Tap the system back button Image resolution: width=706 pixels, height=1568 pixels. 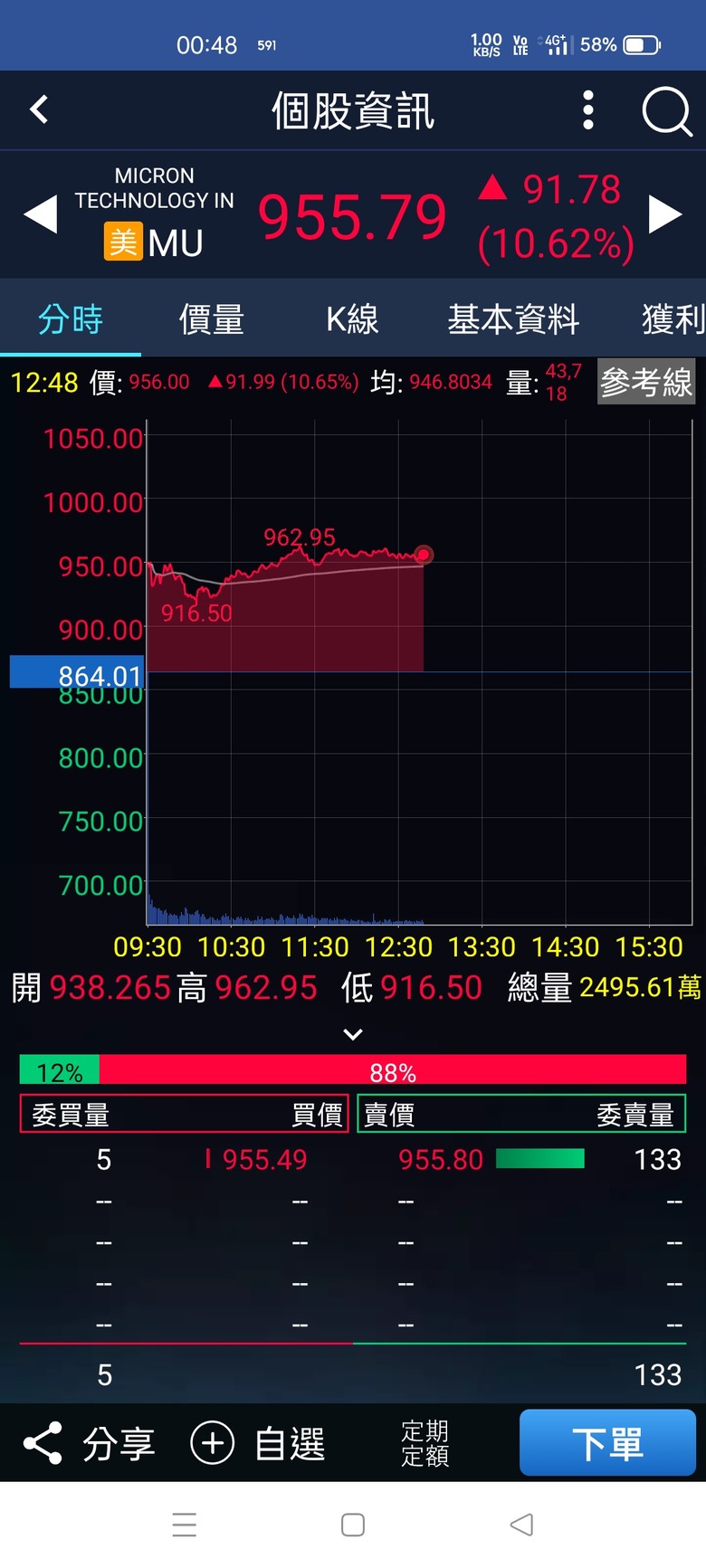(521, 1525)
